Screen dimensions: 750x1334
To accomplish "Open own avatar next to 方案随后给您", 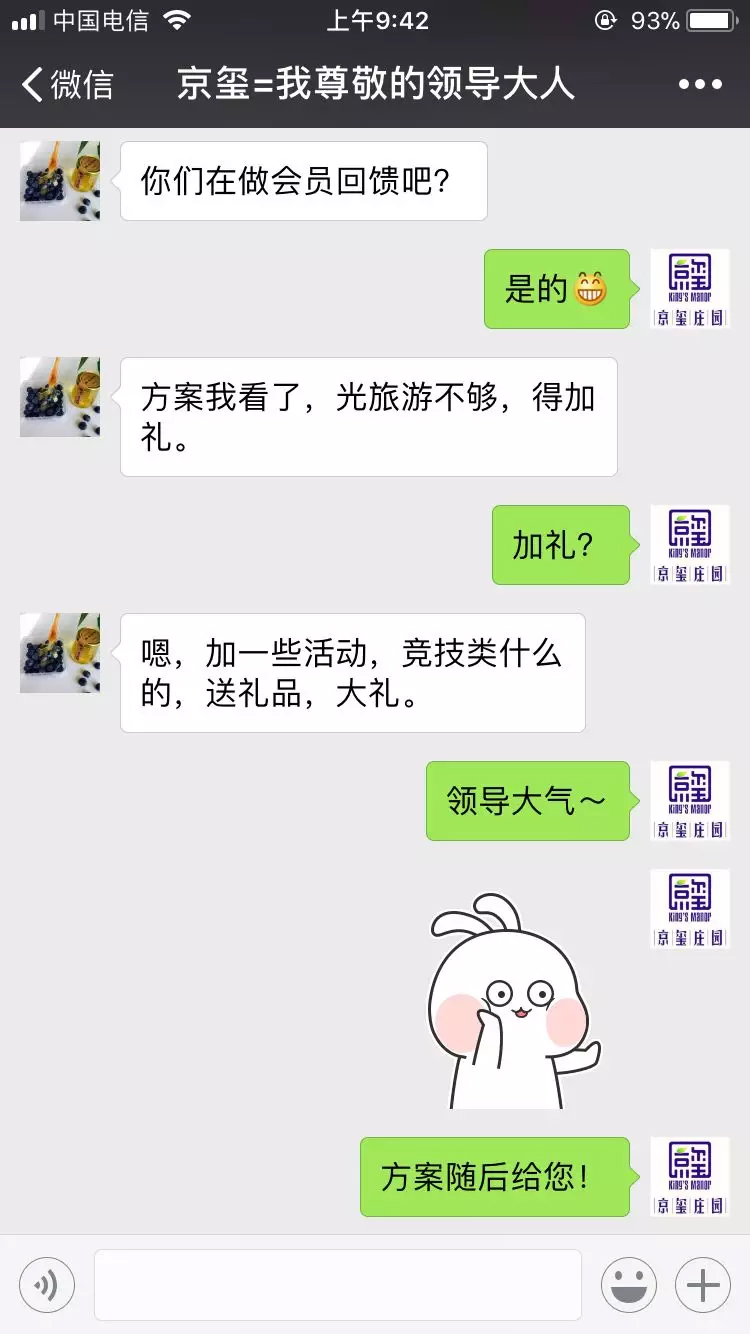I will click(690, 1177).
